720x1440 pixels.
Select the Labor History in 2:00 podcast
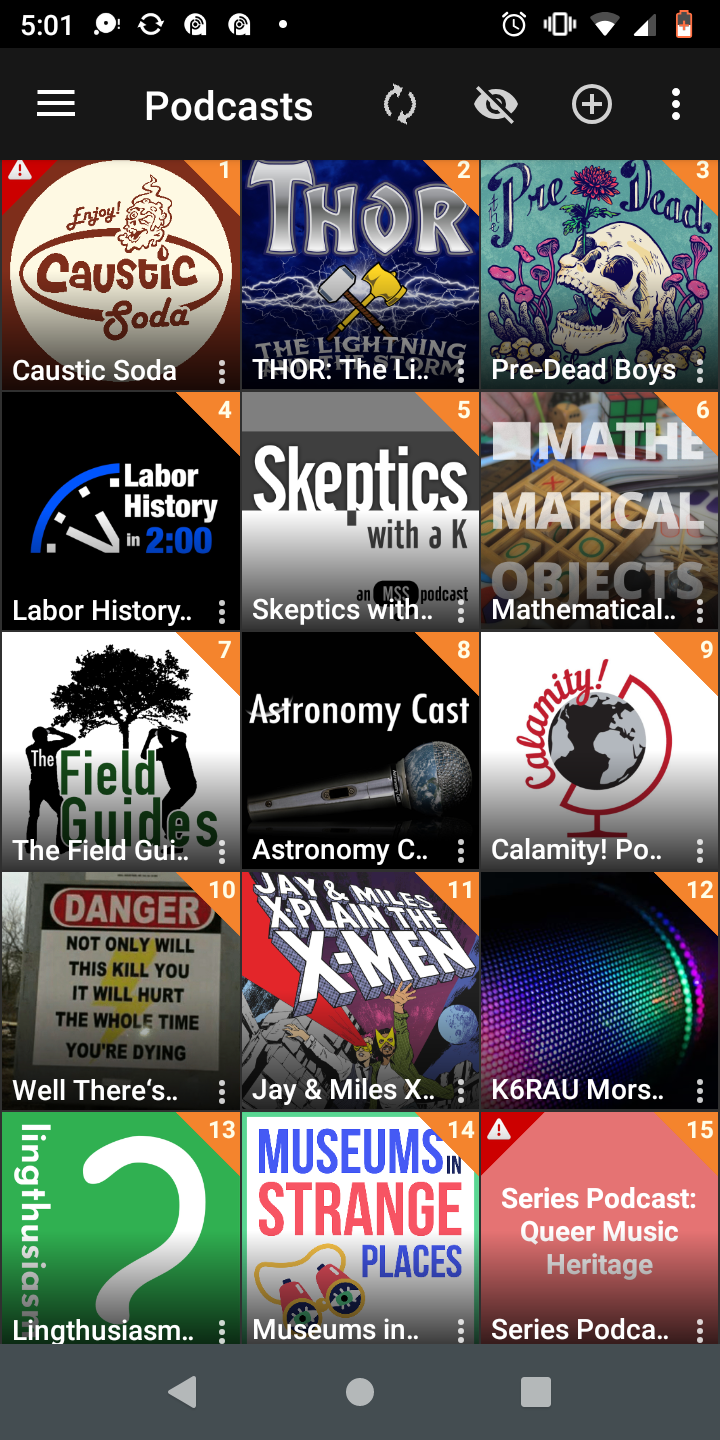pos(121,511)
